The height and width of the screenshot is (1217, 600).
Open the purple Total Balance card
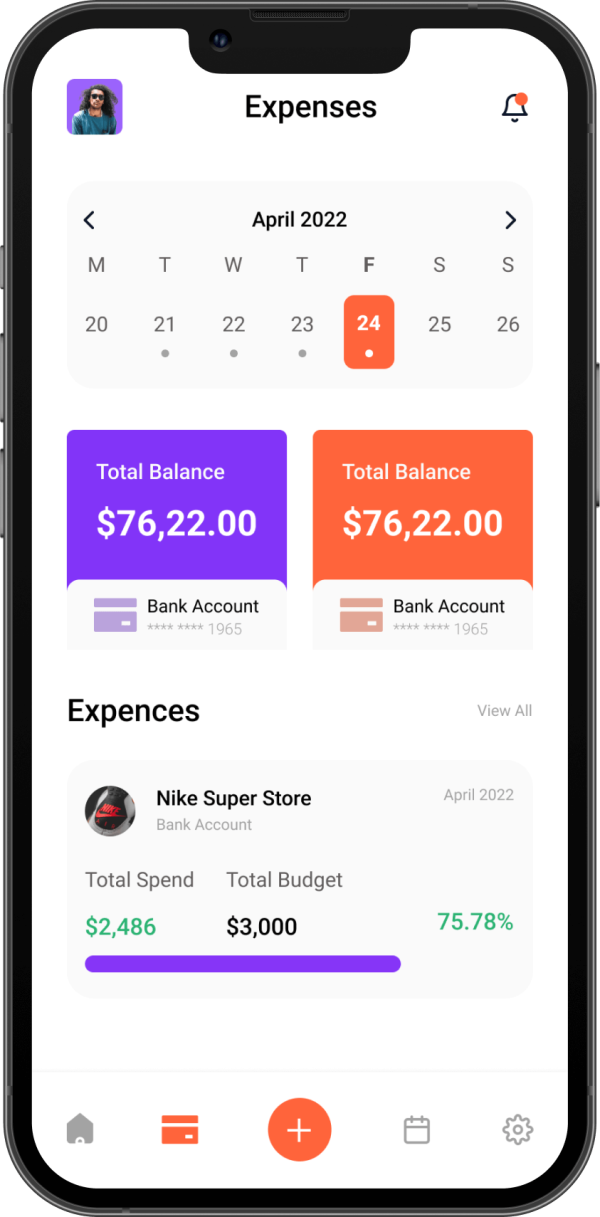[177, 540]
